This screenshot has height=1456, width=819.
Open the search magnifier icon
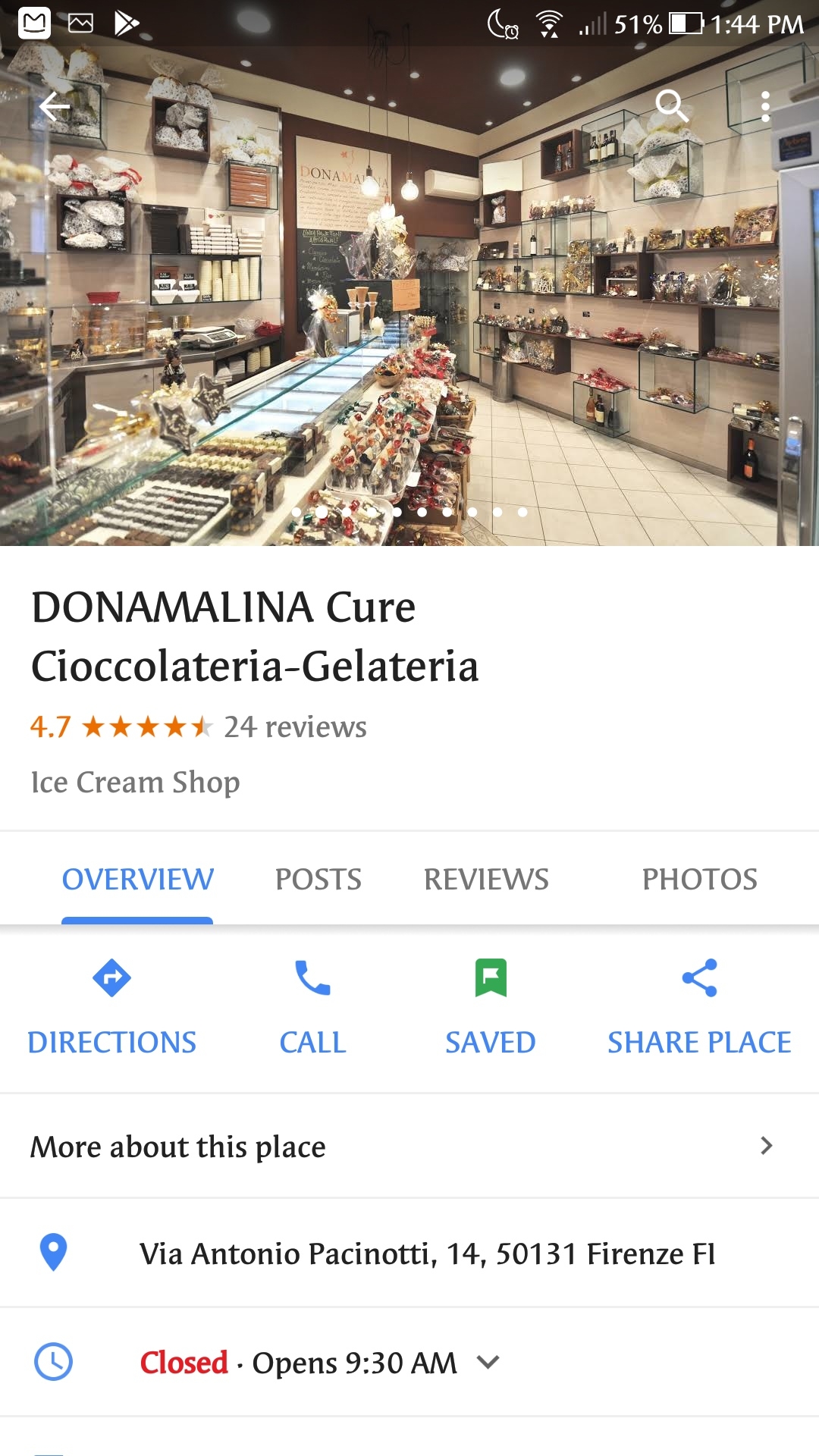click(x=671, y=106)
